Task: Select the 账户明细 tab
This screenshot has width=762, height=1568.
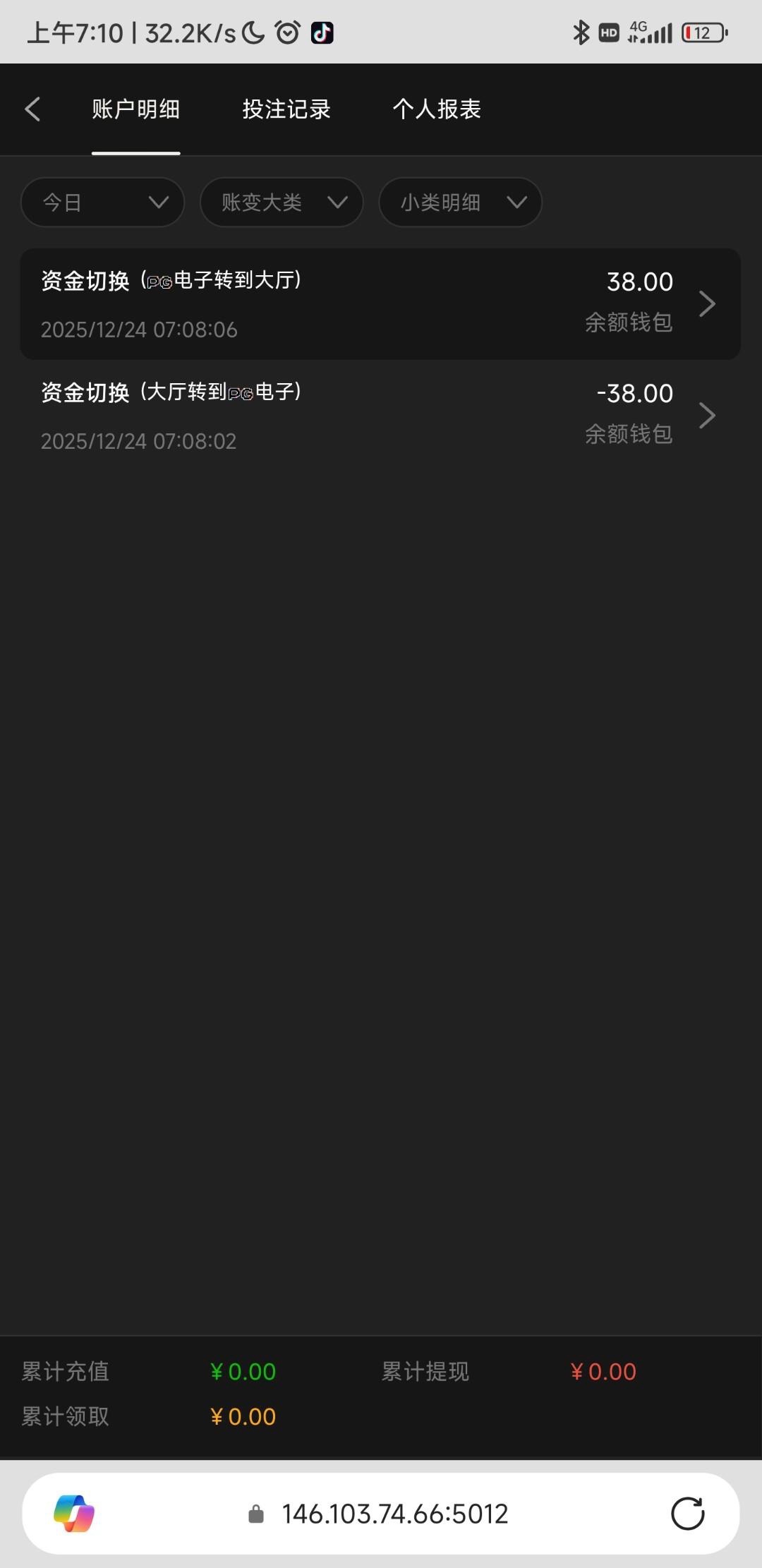Action: click(x=135, y=109)
